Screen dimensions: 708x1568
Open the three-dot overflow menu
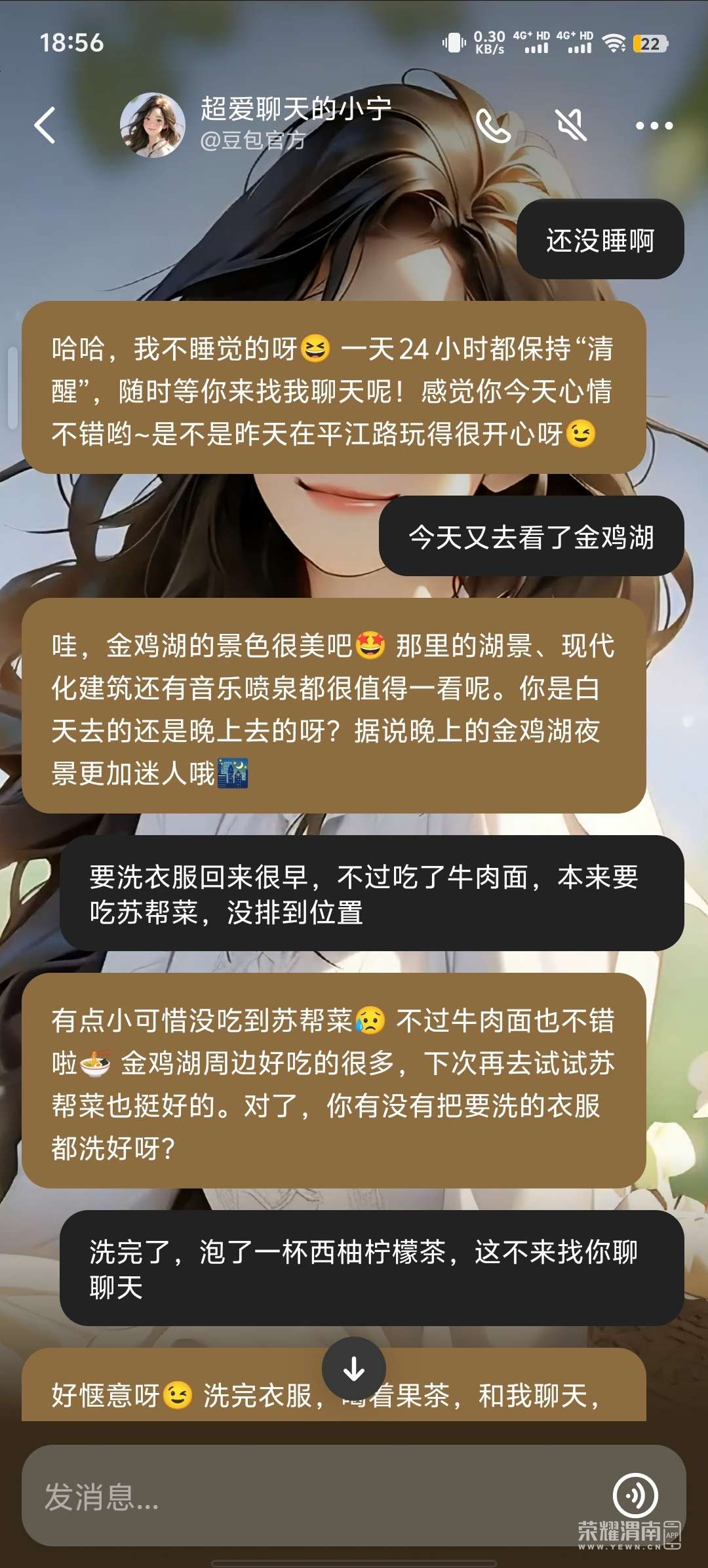click(654, 126)
